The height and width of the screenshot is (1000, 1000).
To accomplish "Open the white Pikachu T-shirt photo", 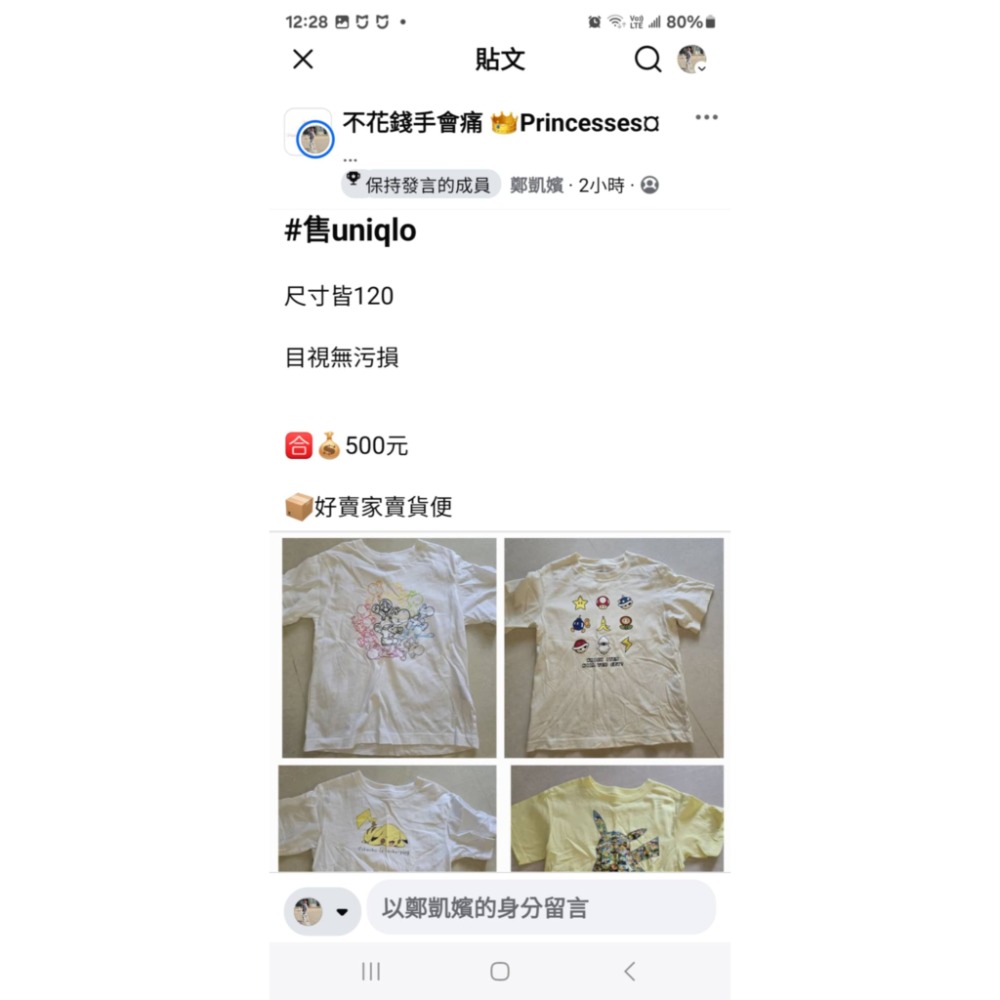I will click(x=387, y=818).
